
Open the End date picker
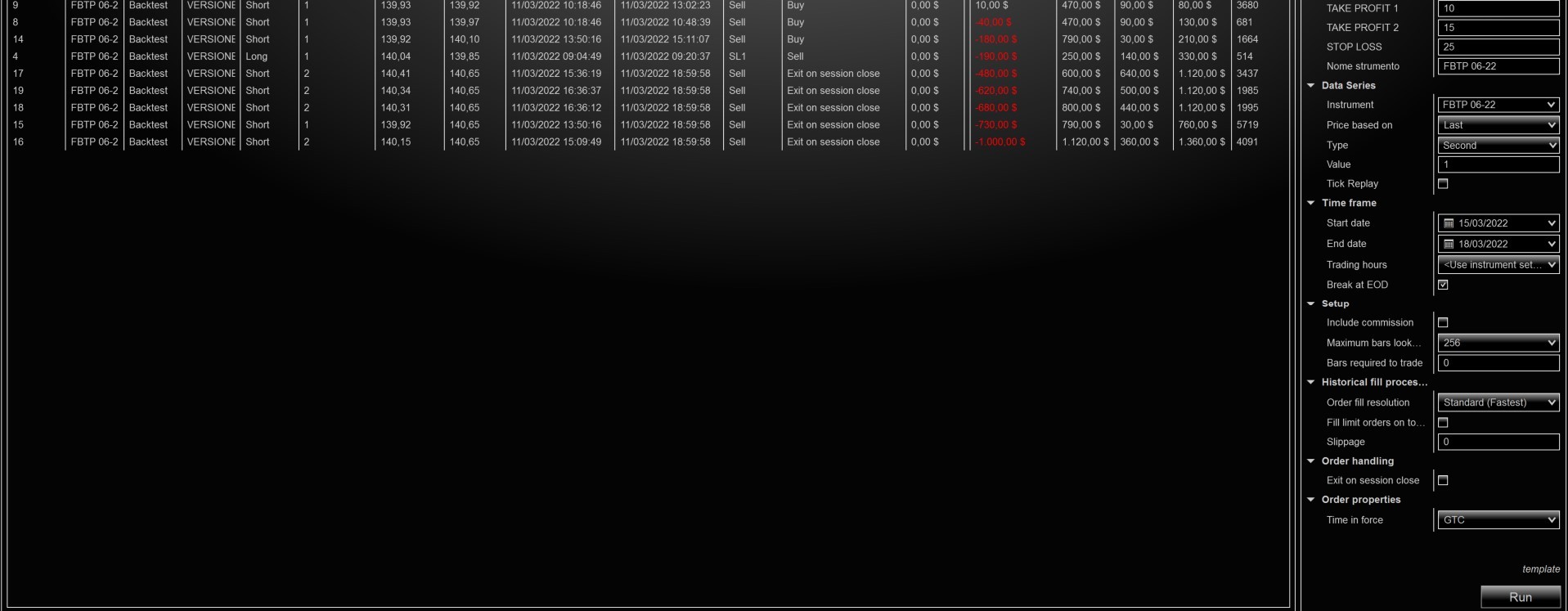coord(1498,244)
